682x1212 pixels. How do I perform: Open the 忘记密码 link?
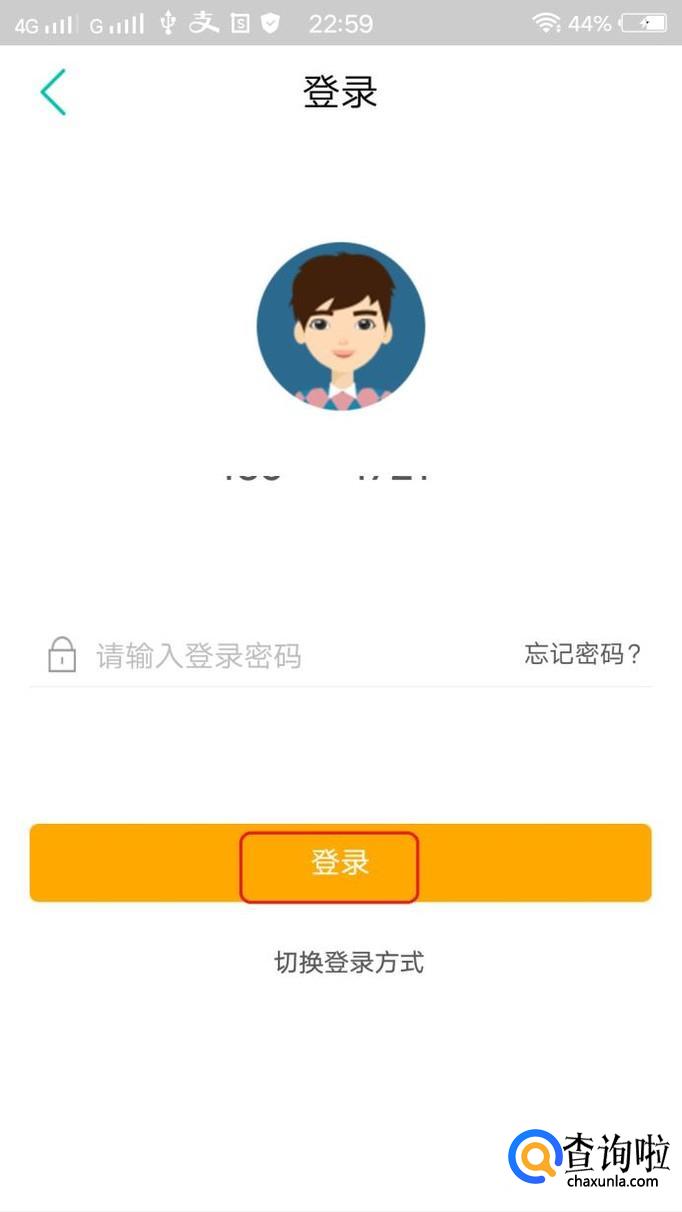pos(583,655)
